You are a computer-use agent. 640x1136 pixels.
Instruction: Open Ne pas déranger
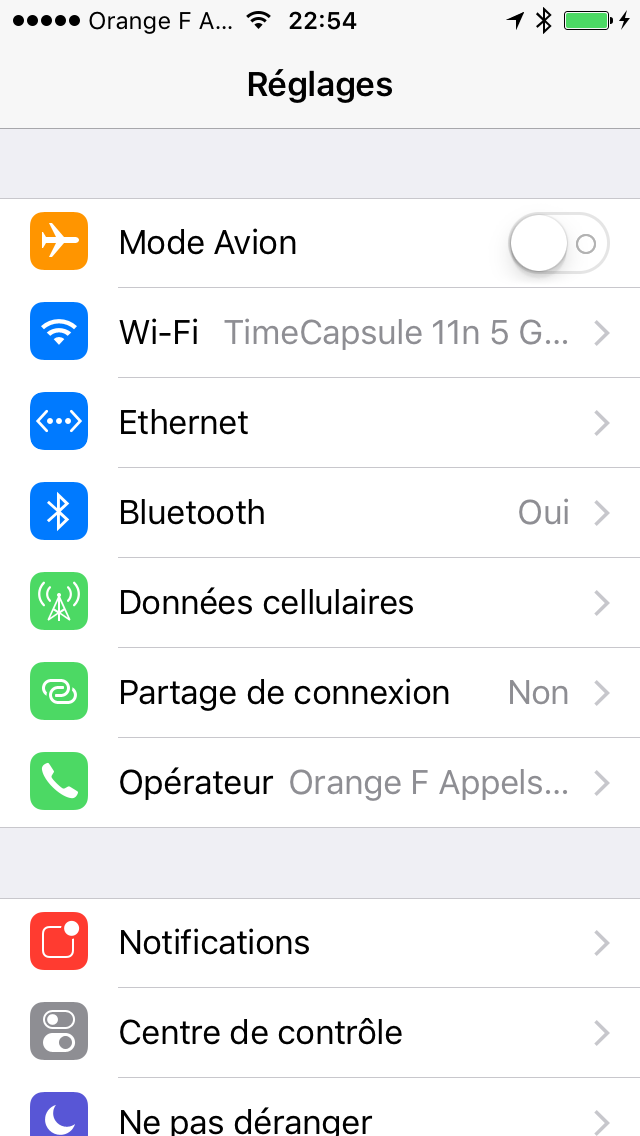320,1107
